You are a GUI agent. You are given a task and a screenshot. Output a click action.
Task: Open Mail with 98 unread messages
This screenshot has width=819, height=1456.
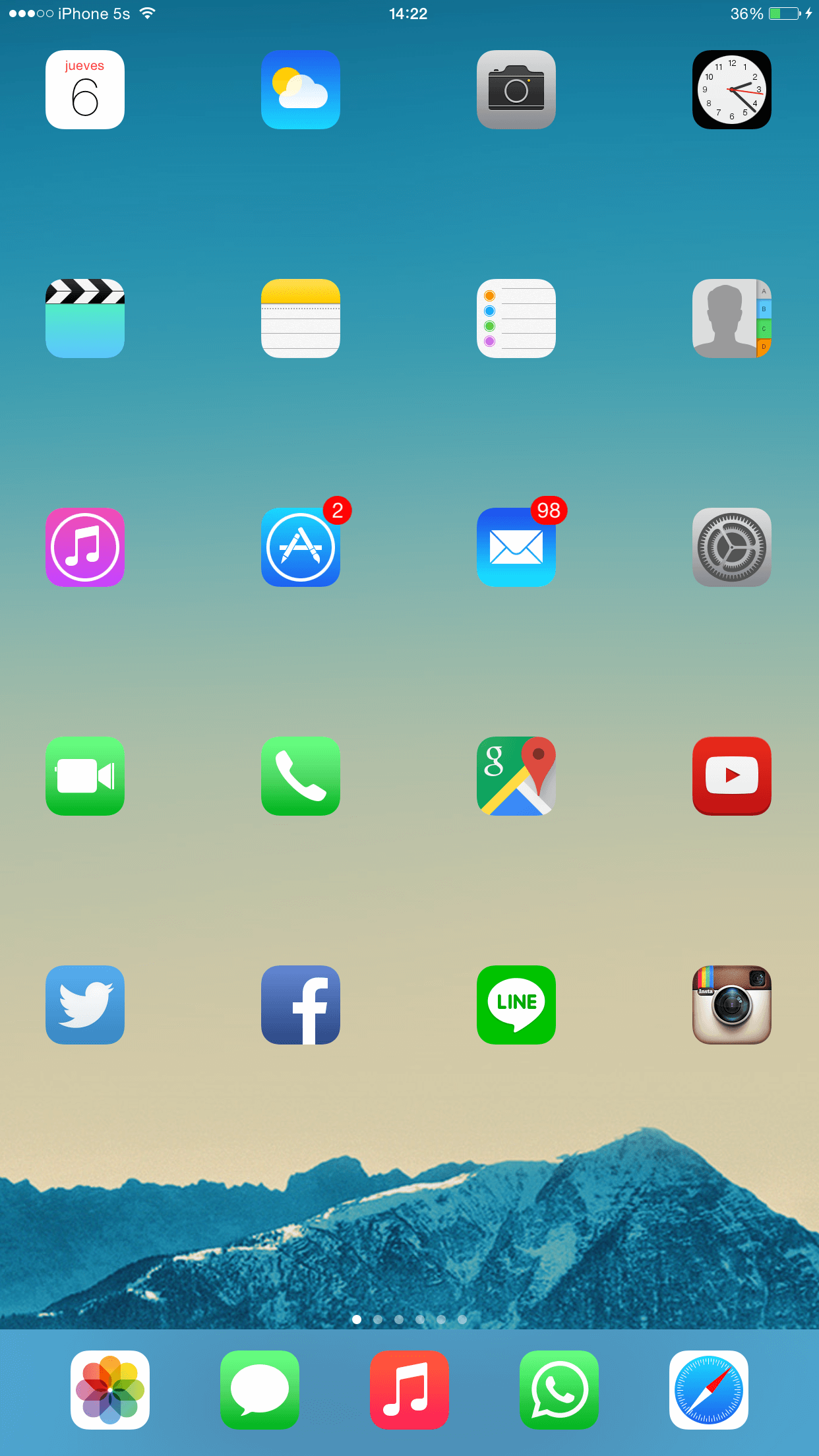pos(516,547)
